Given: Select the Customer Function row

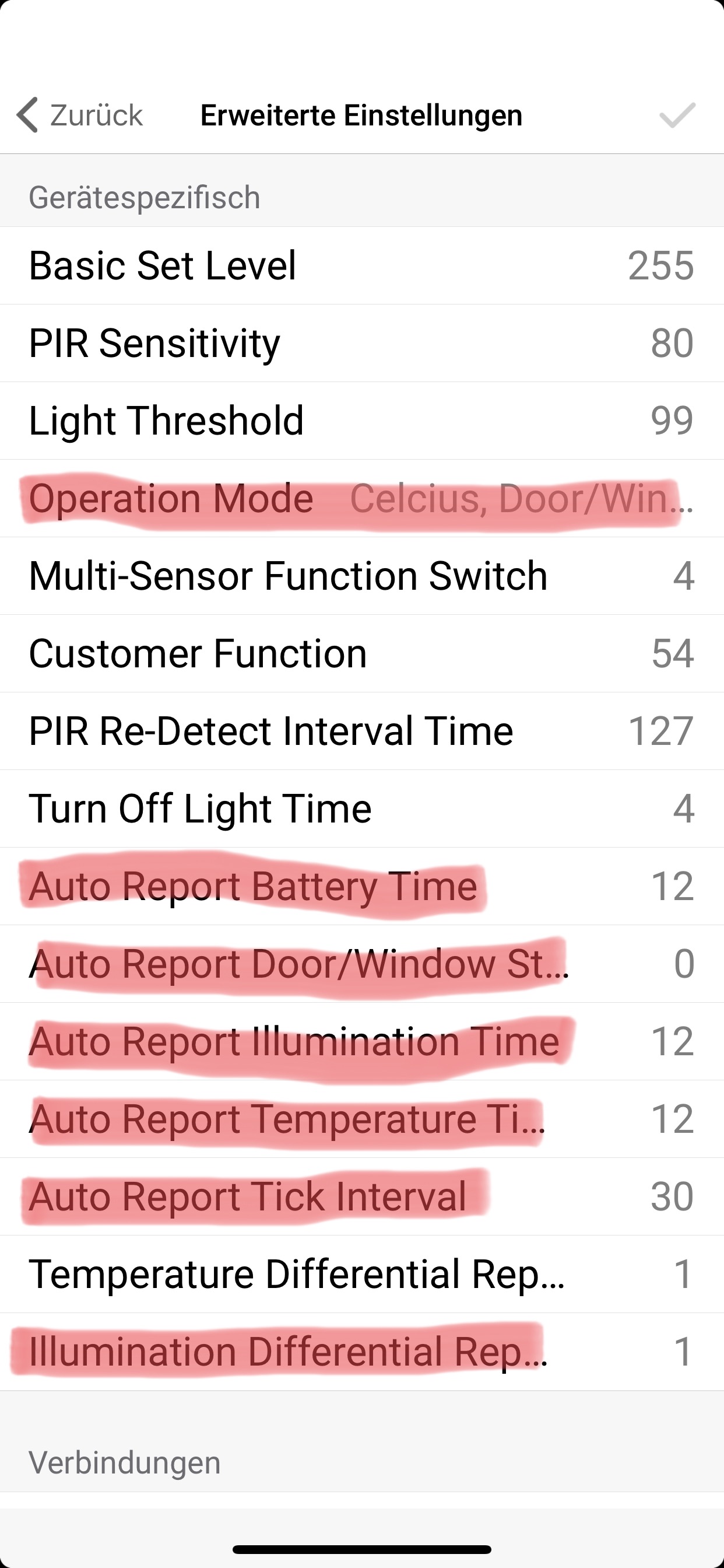Looking at the screenshot, I should pos(361,653).
